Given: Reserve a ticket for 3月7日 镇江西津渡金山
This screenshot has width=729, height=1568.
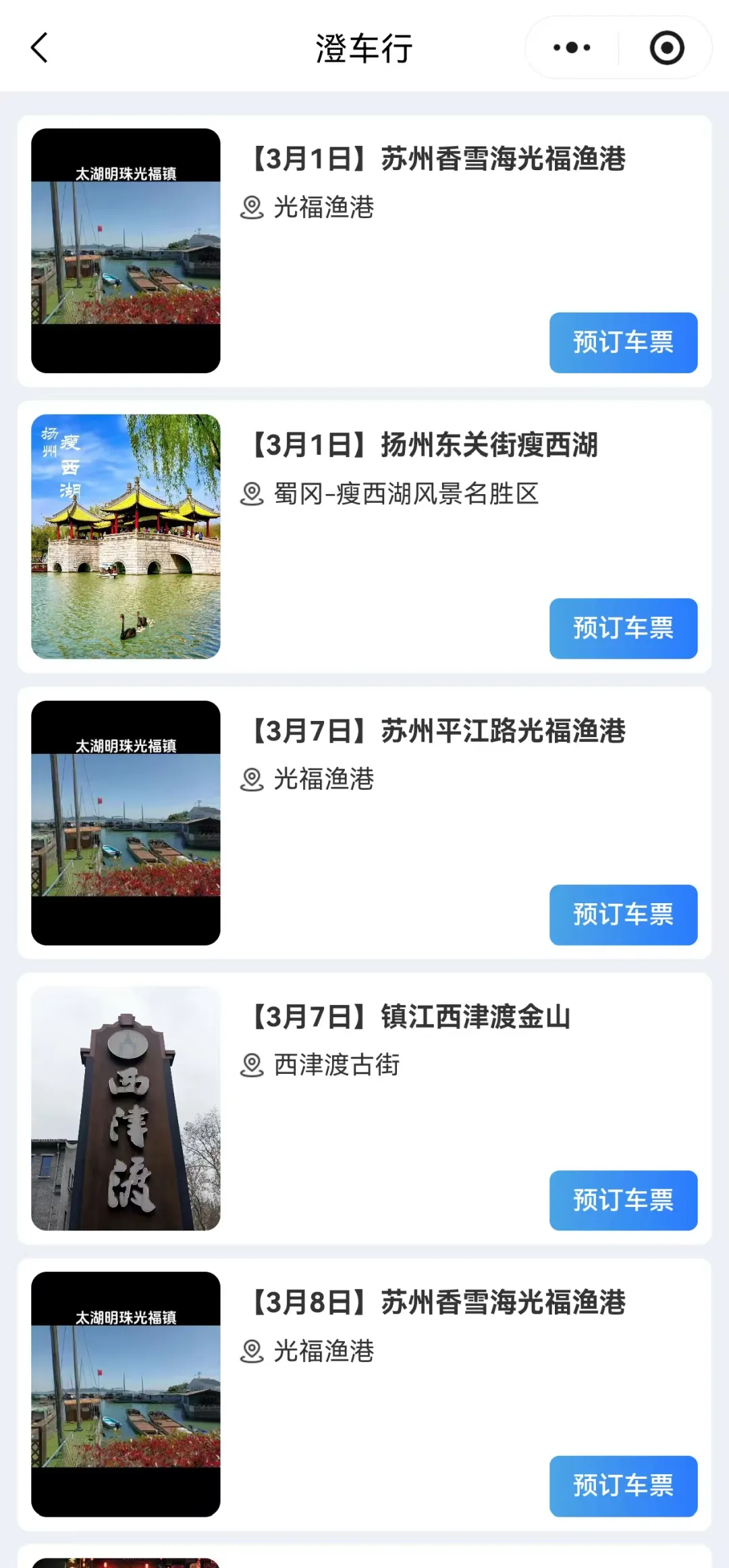Looking at the screenshot, I should (622, 1199).
